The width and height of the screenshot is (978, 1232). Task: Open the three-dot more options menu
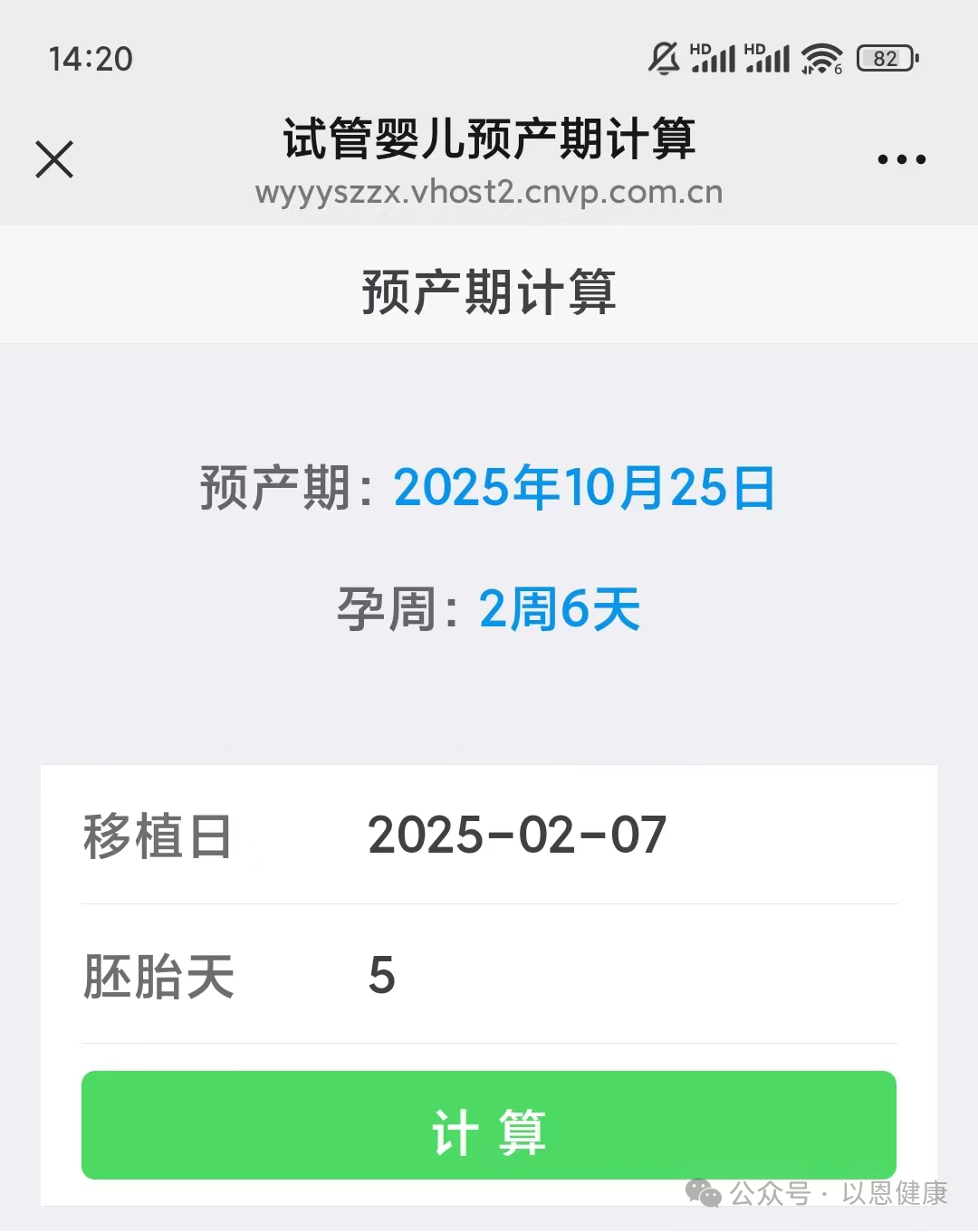click(901, 160)
